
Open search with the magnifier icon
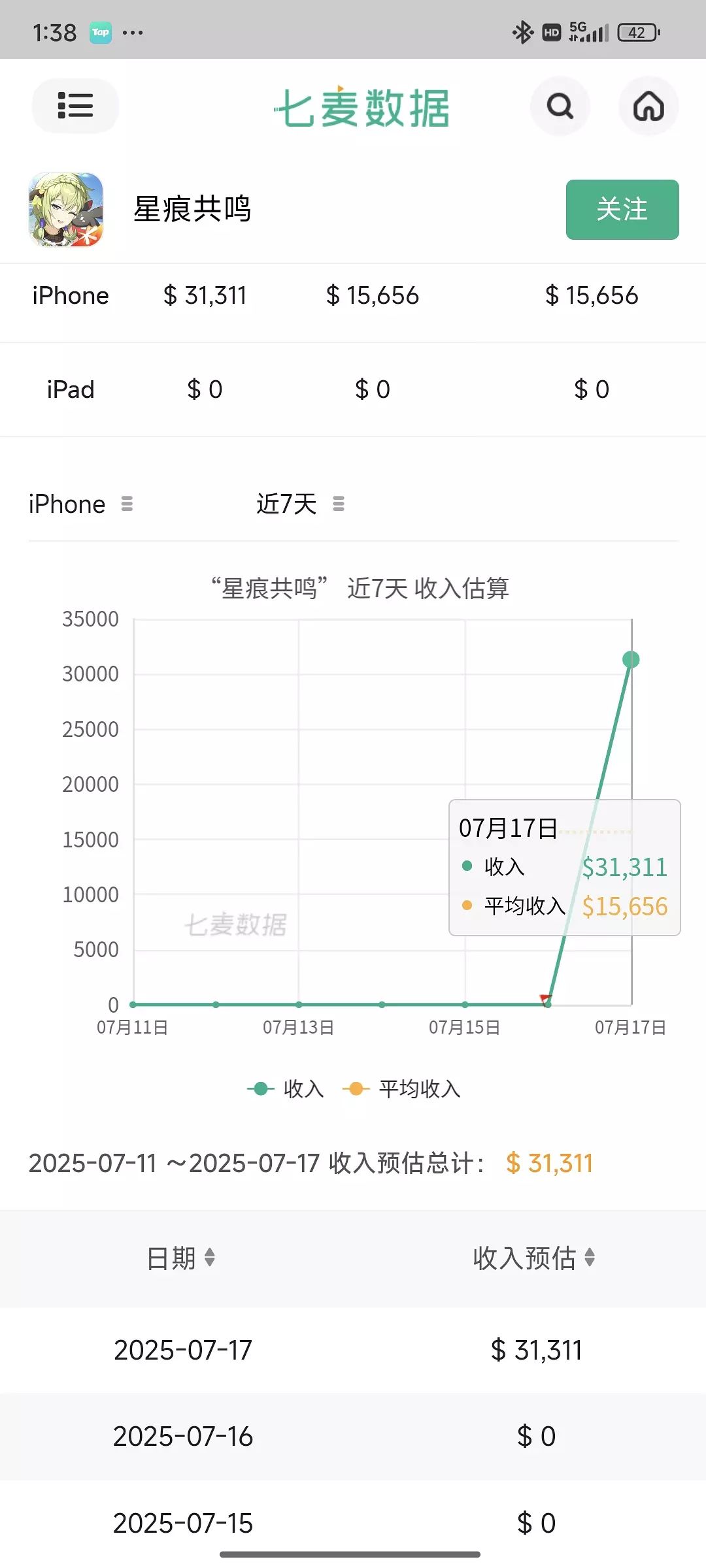560,106
